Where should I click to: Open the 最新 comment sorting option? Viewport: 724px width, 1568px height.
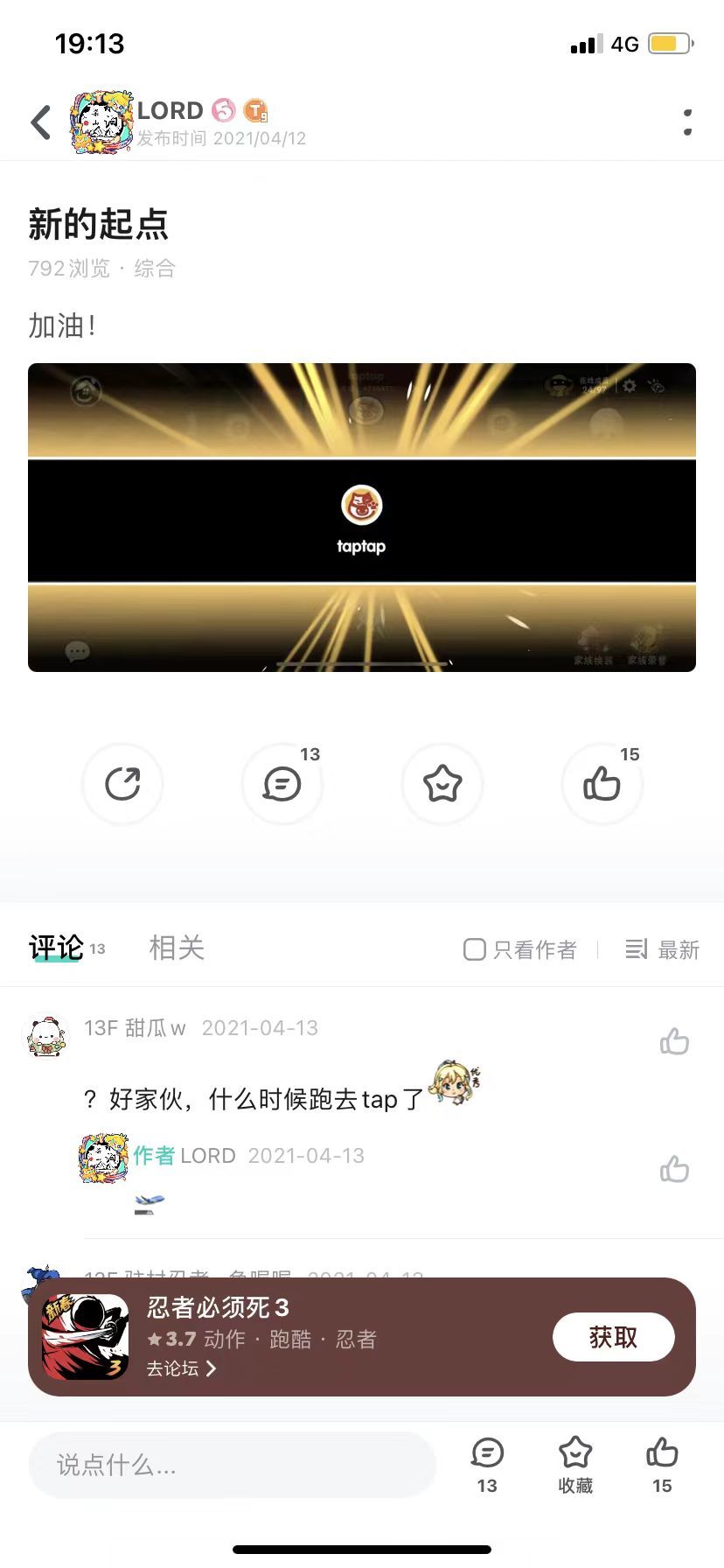pyautogui.click(x=661, y=949)
